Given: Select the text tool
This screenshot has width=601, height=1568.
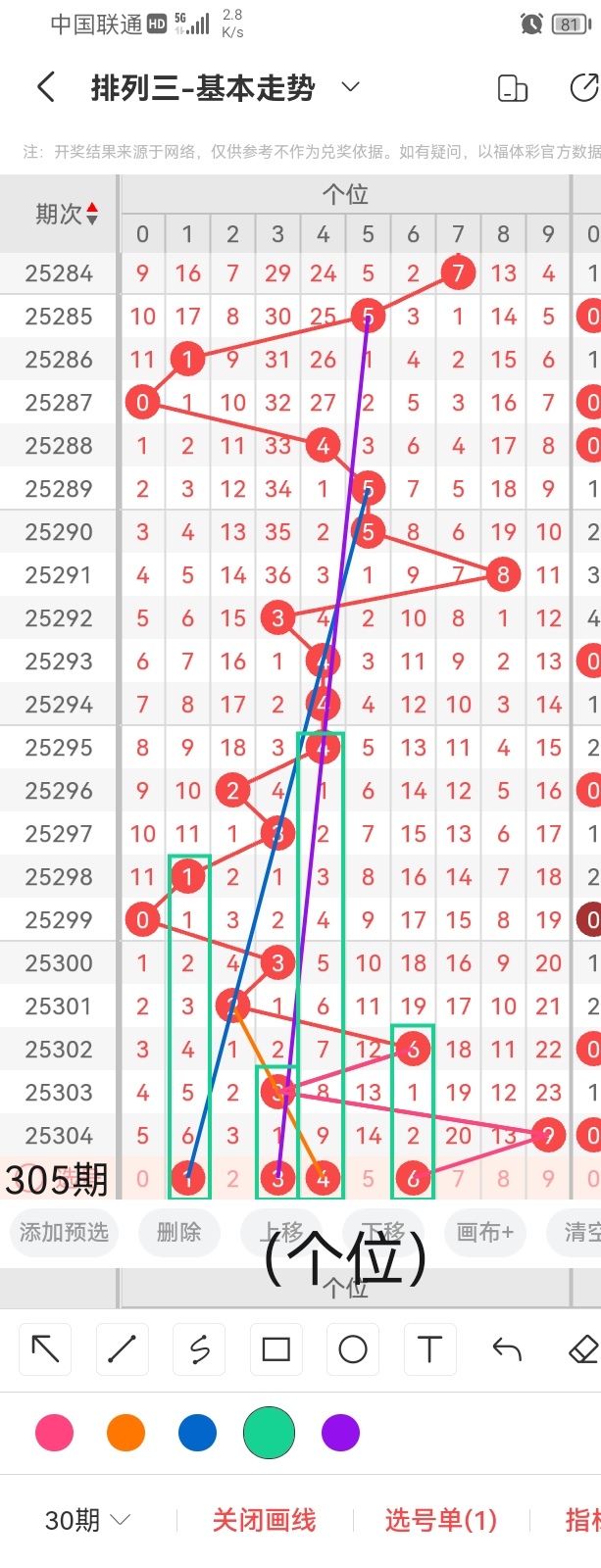Looking at the screenshot, I should [x=429, y=1349].
